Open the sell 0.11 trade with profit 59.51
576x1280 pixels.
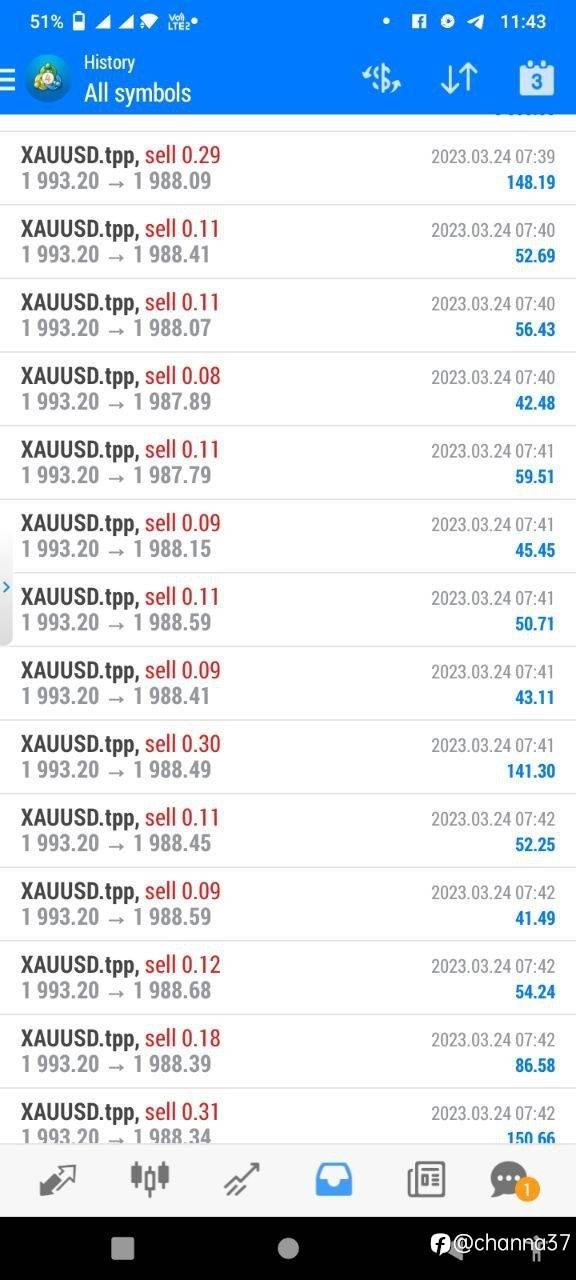pyautogui.click(x=288, y=463)
